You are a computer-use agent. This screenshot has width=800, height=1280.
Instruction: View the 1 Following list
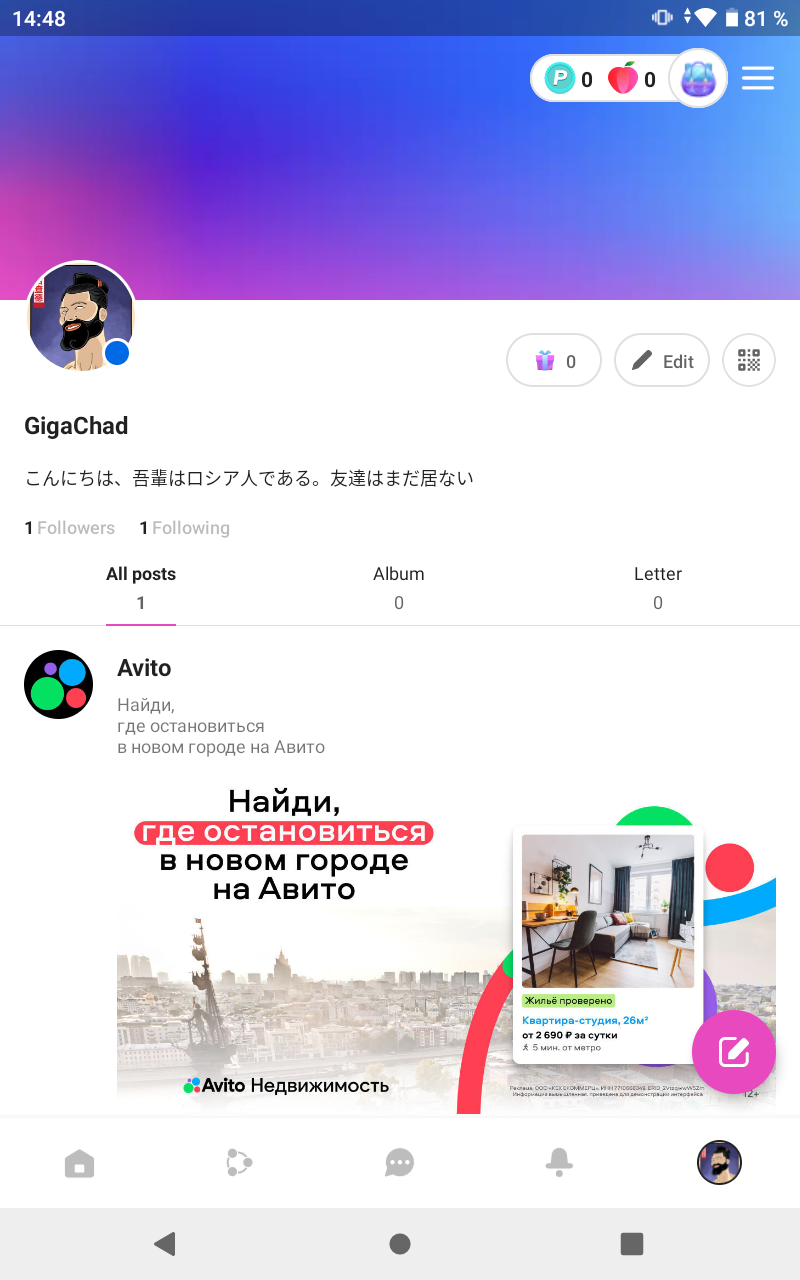click(185, 528)
